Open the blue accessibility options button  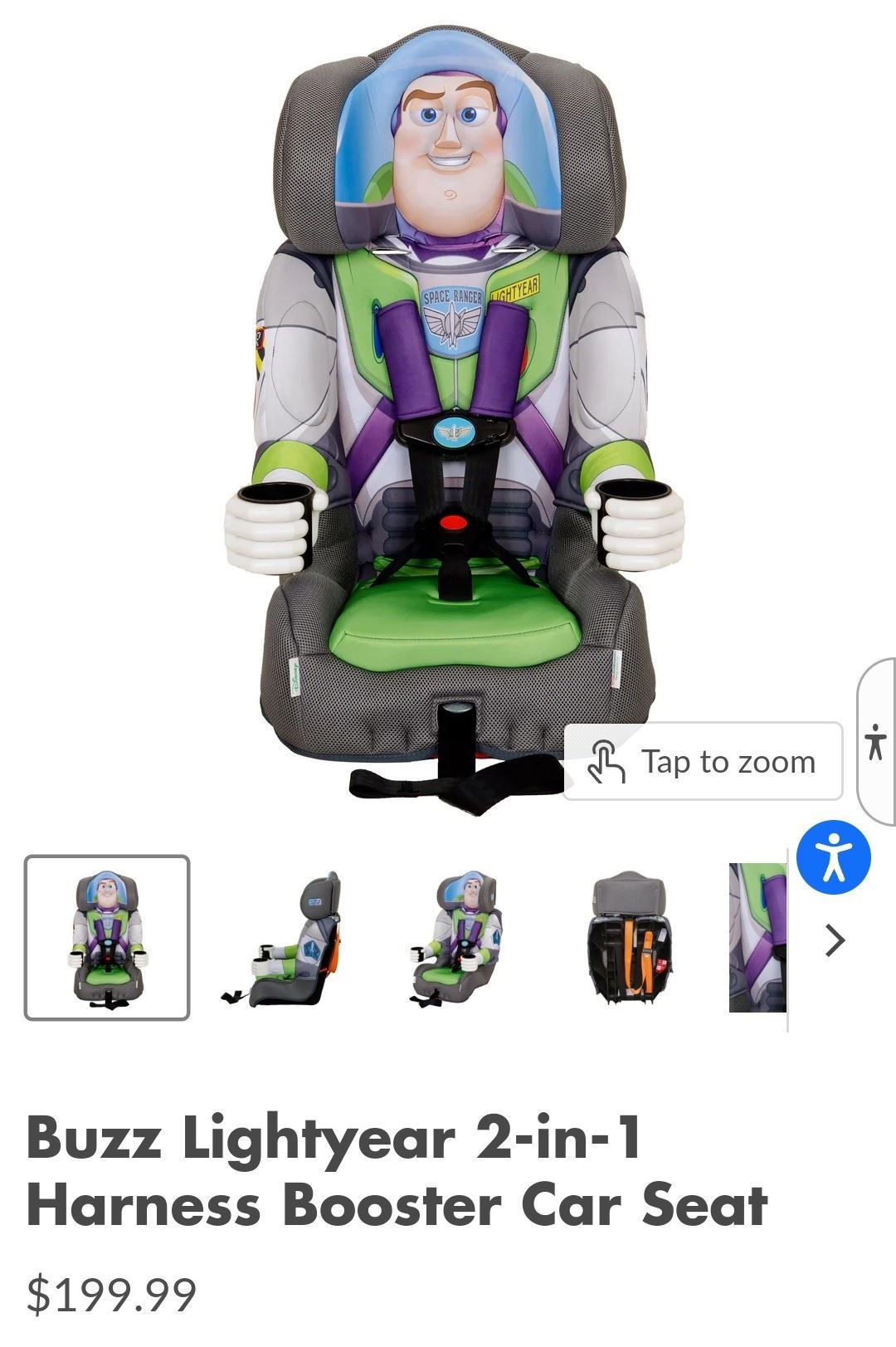coord(833,858)
